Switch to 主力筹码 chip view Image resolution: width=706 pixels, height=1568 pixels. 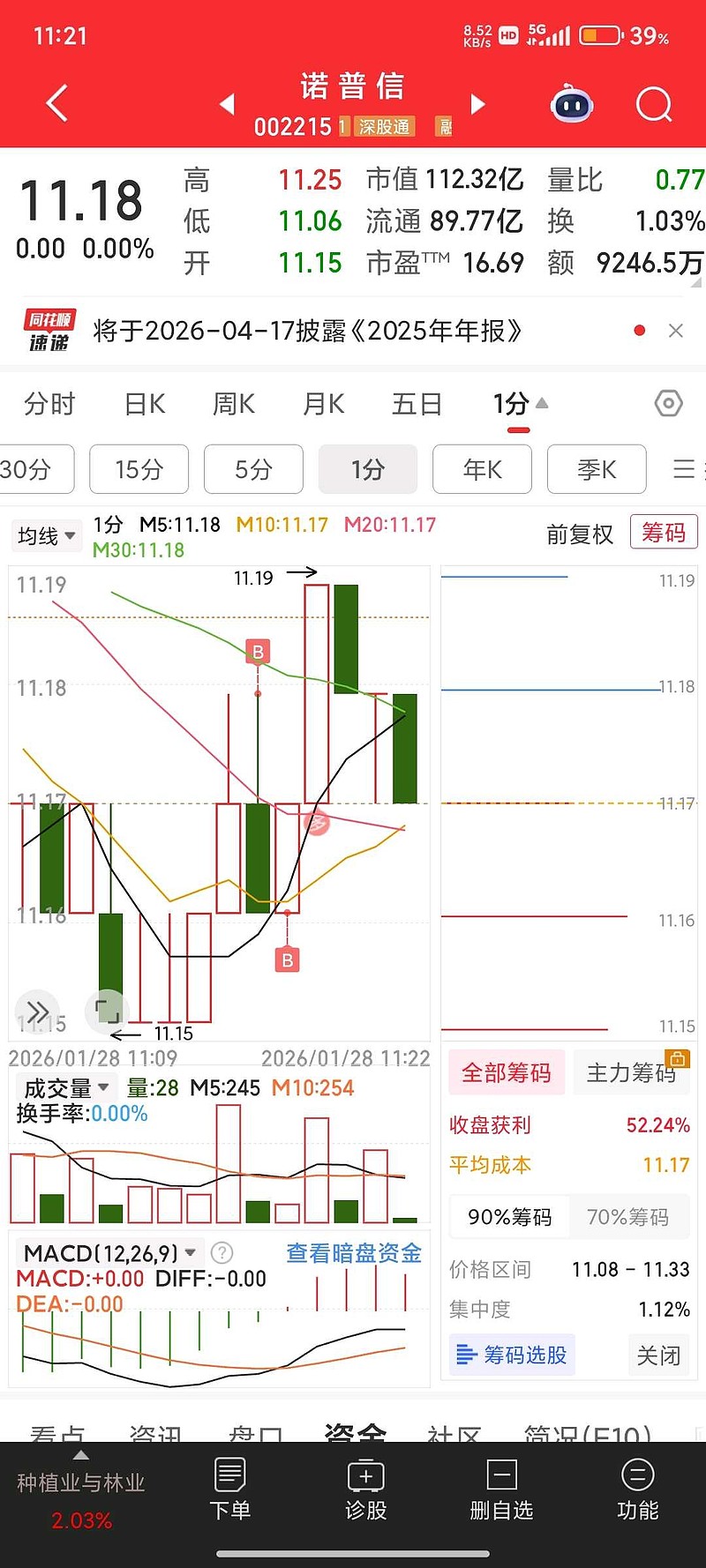pos(632,1072)
